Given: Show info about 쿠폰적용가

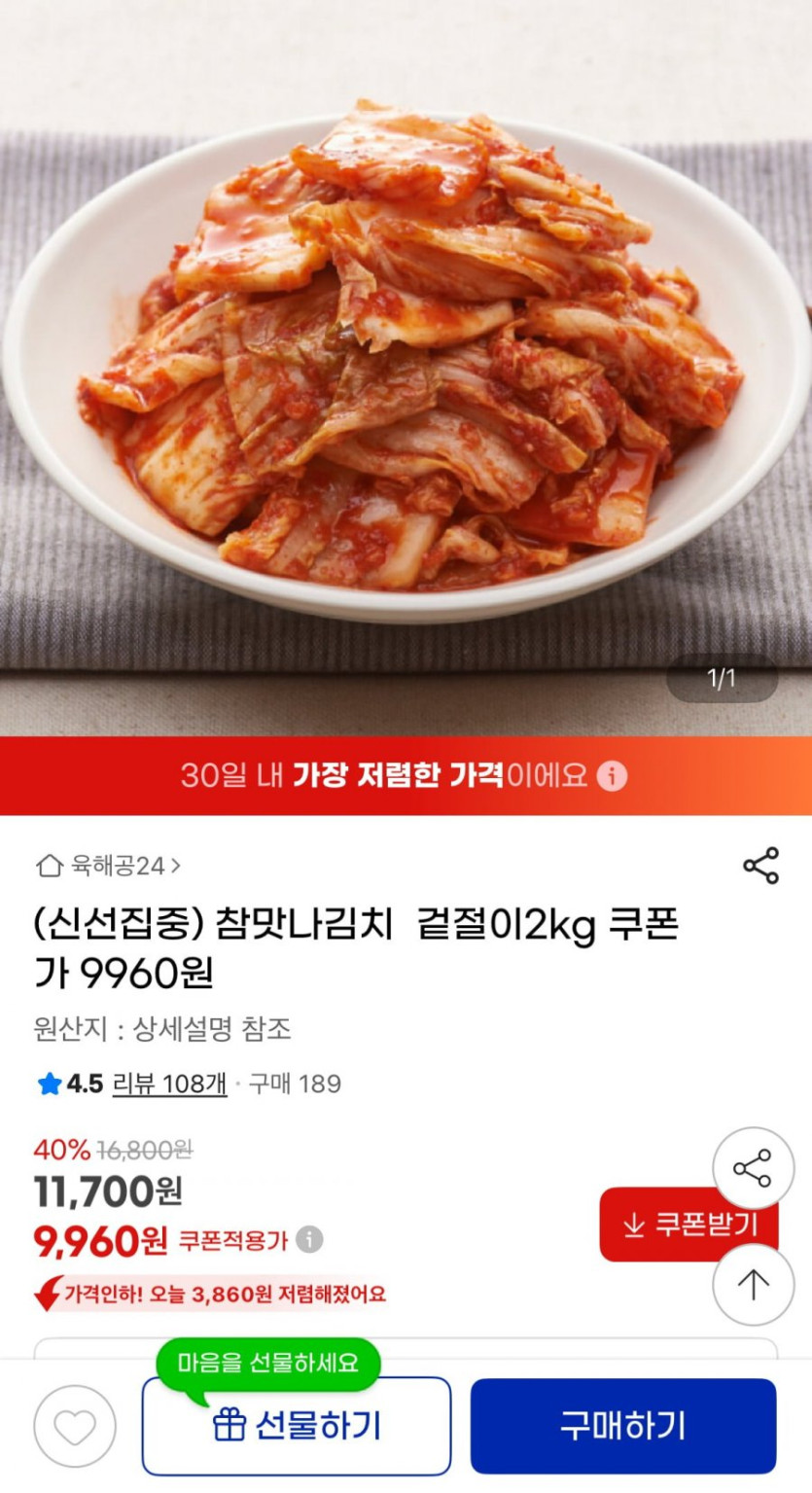Looking at the screenshot, I should [309, 1240].
